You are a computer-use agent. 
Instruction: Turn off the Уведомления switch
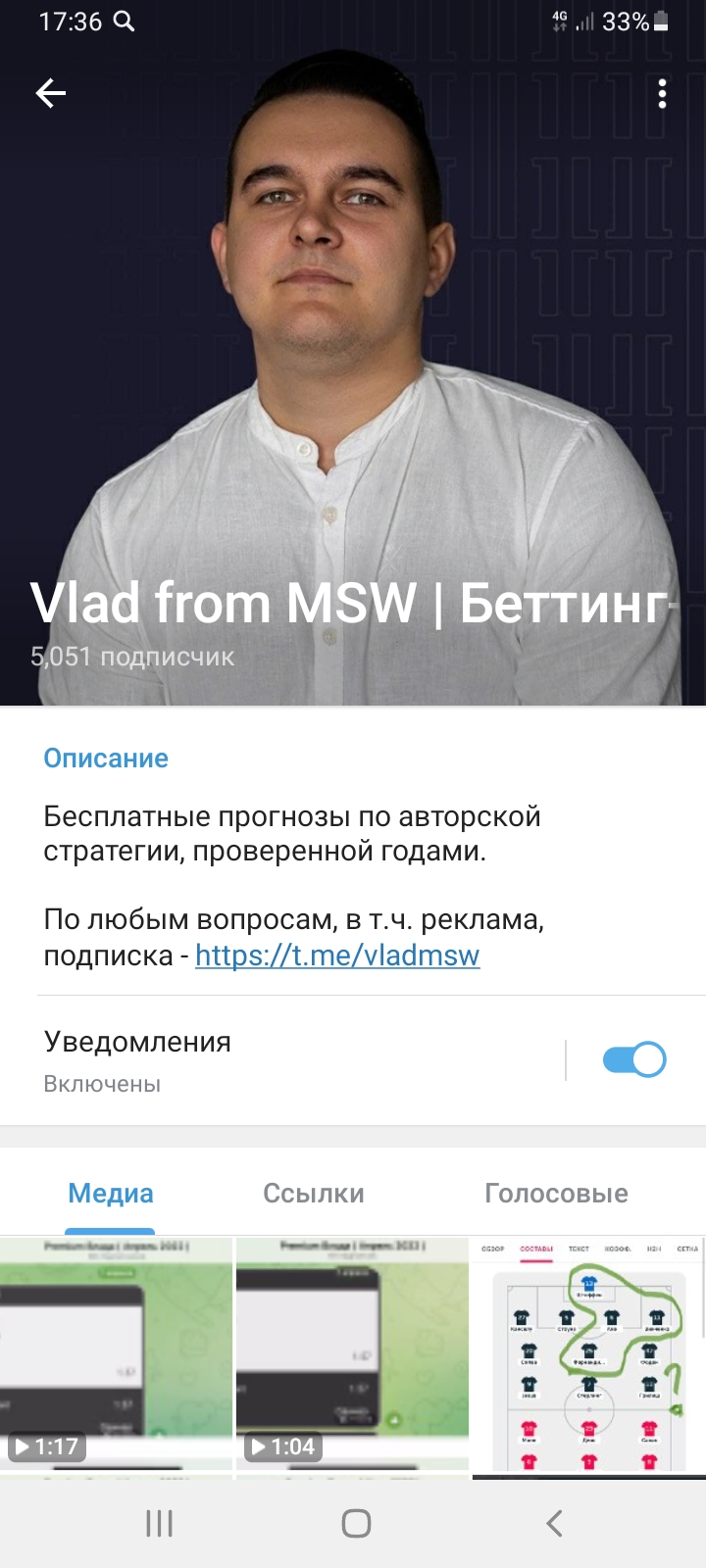point(634,1059)
